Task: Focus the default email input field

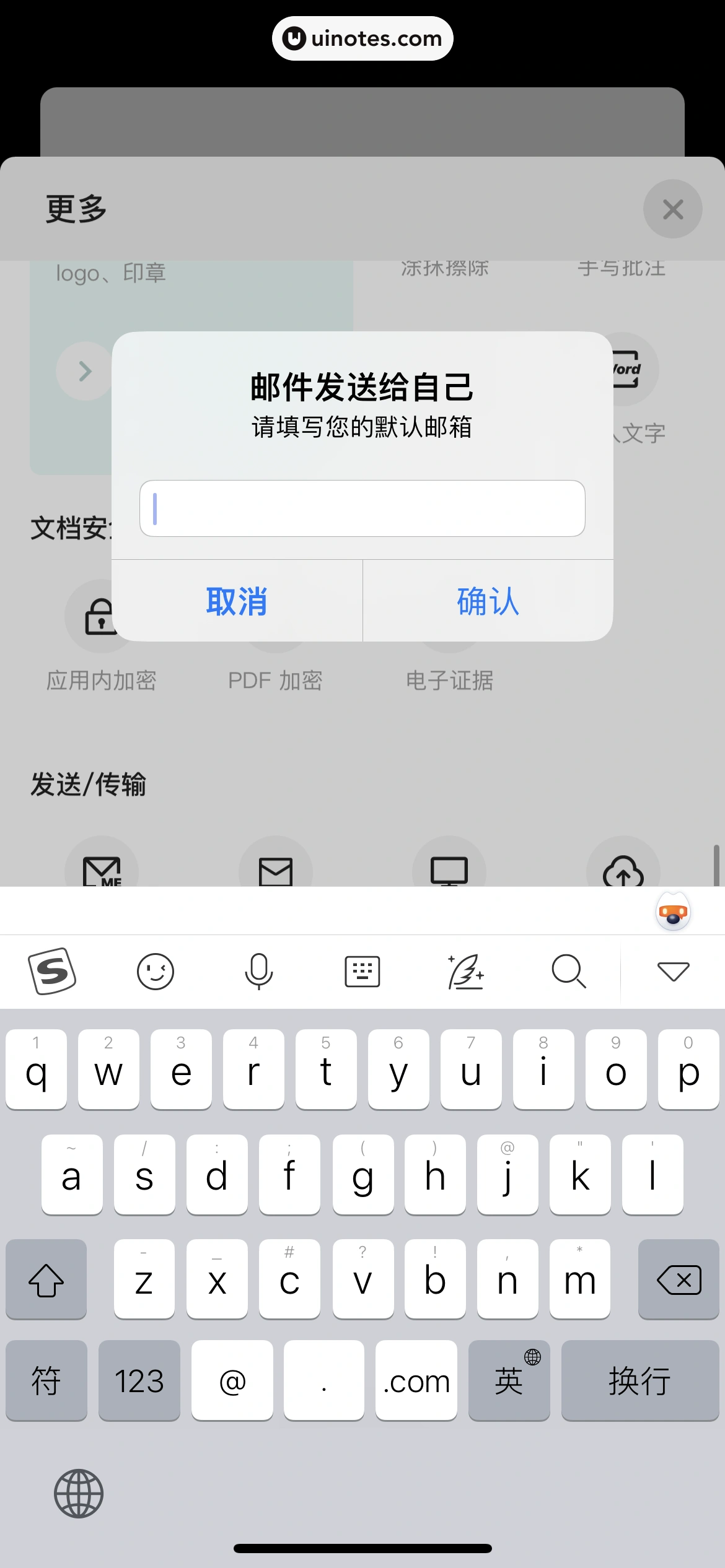Action: tap(362, 508)
